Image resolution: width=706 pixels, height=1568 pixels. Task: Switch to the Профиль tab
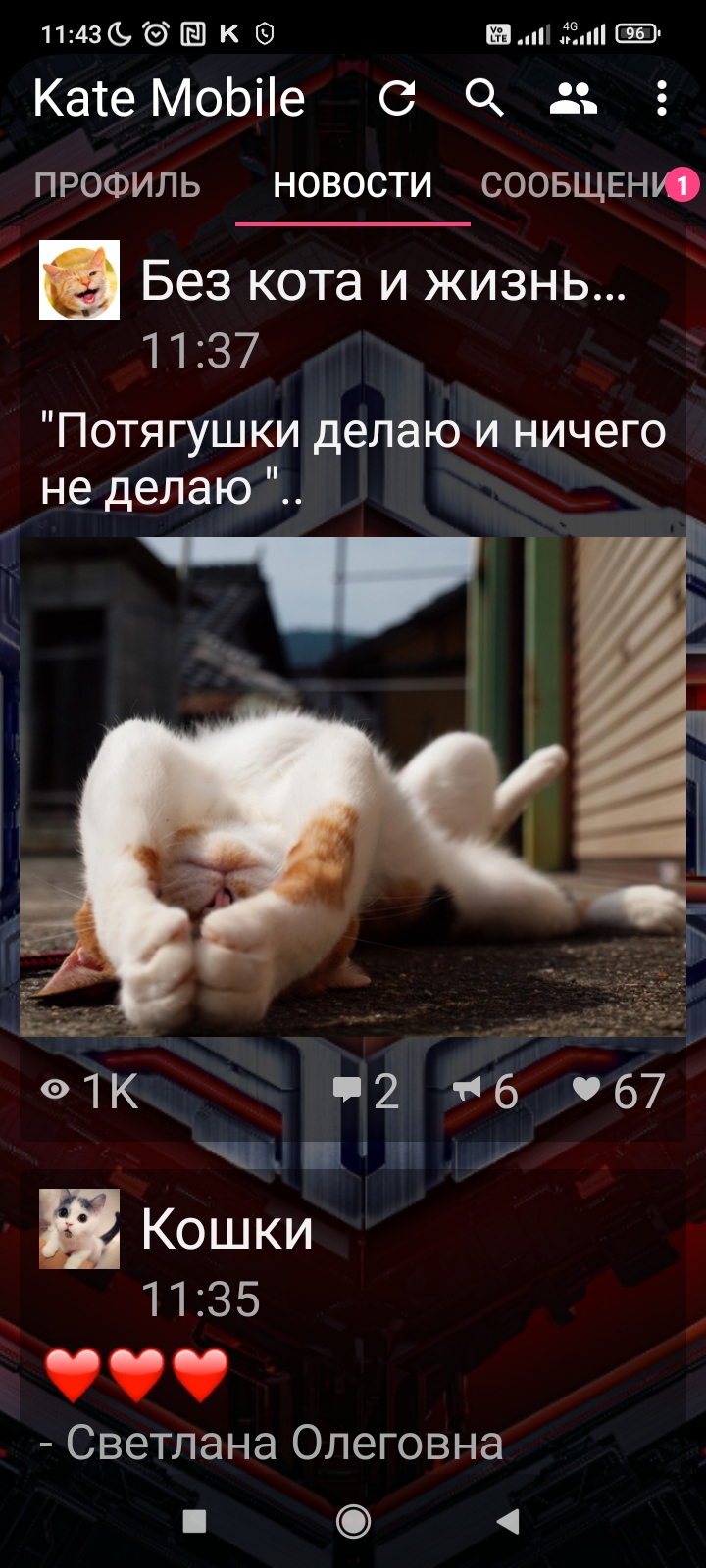click(x=118, y=185)
